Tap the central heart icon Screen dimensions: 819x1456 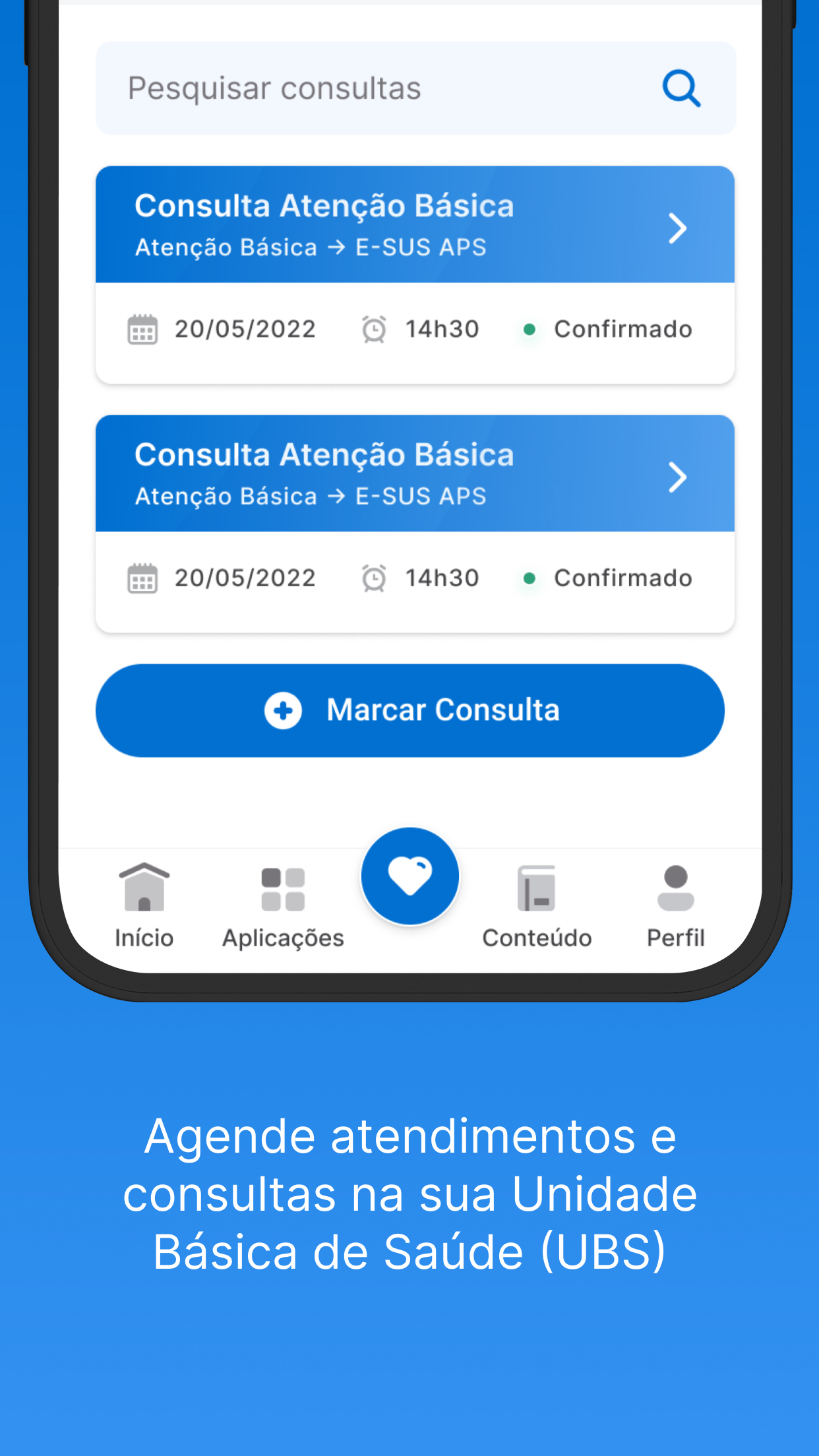coord(410,874)
